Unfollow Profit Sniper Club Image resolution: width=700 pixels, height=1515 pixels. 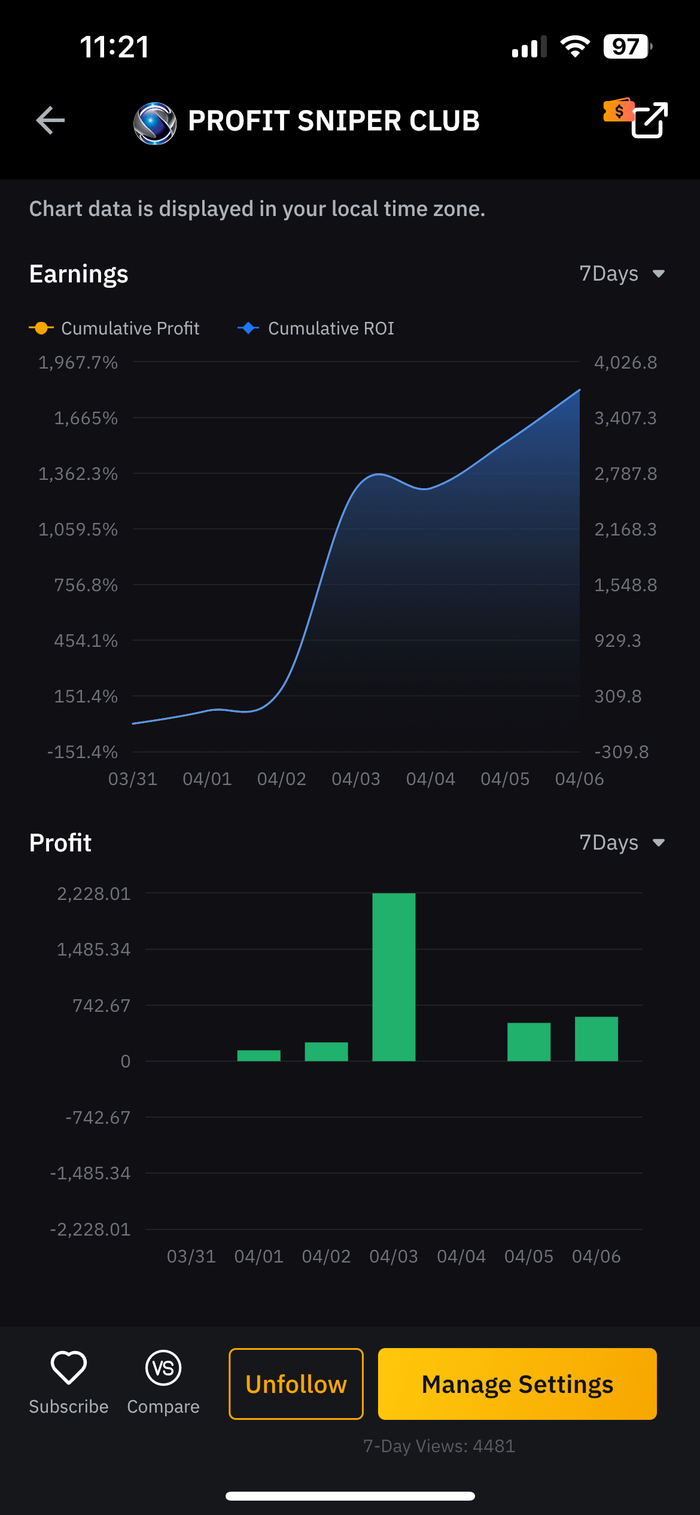click(x=295, y=1384)
